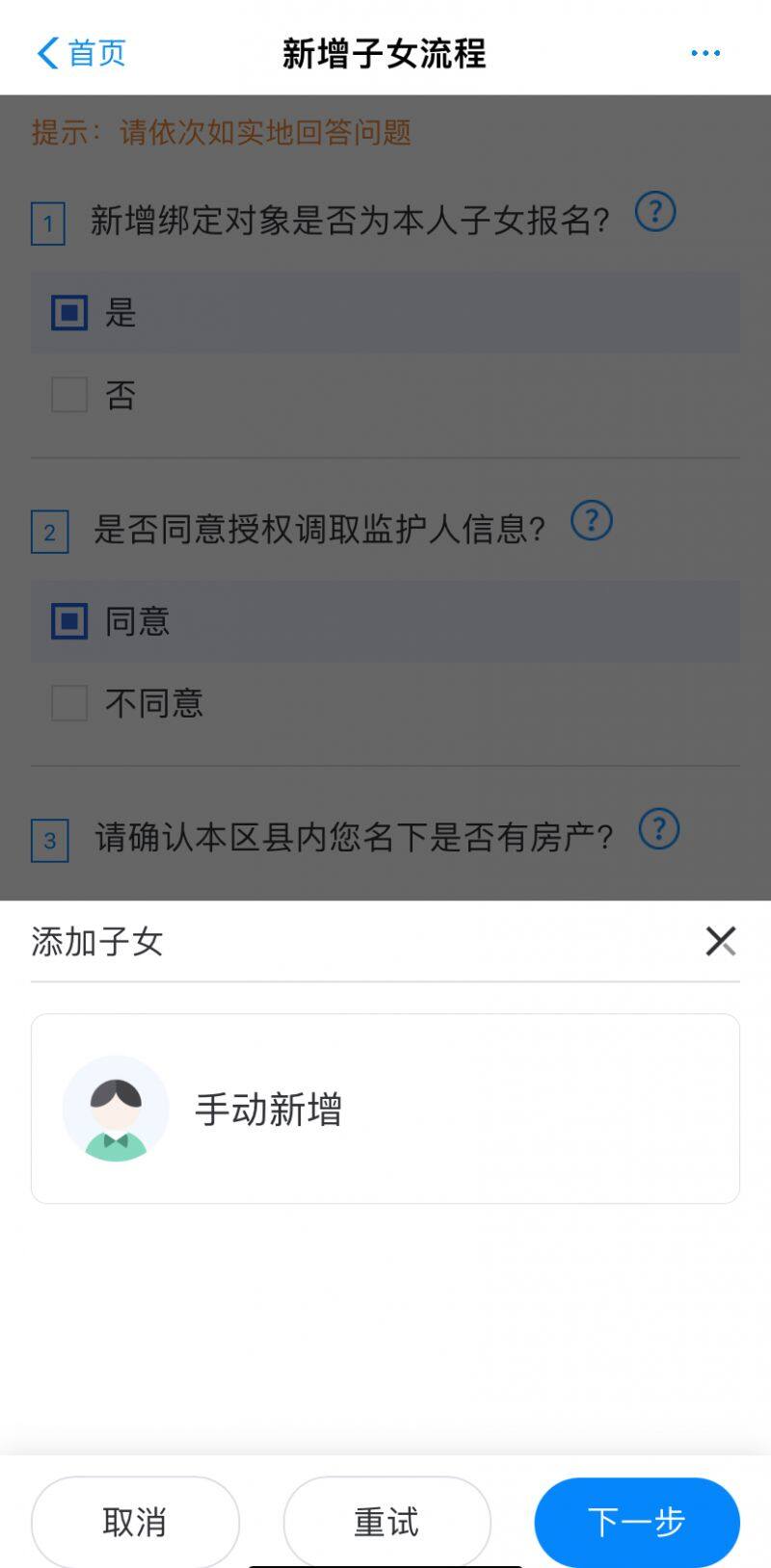This screenshot has width=771, height=1568.
Task: Tap the home indicator bar at bottom
Action: tap(385, 1562)
